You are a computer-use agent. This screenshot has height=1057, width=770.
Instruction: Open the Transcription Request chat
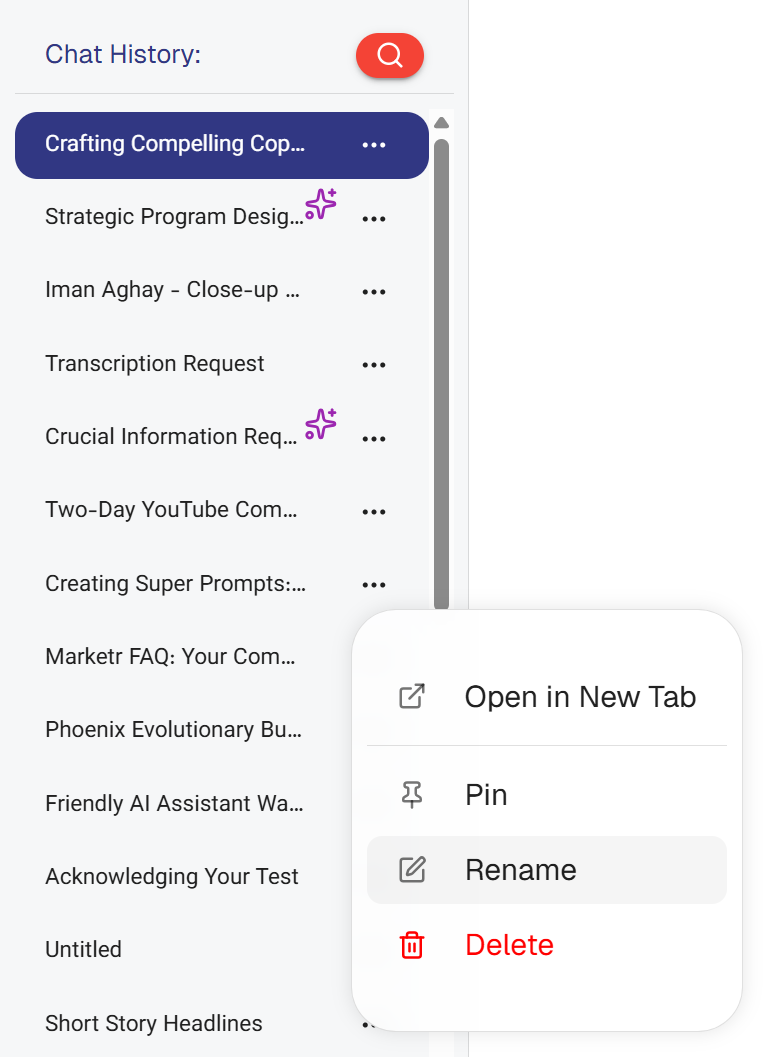pos(155,364)
